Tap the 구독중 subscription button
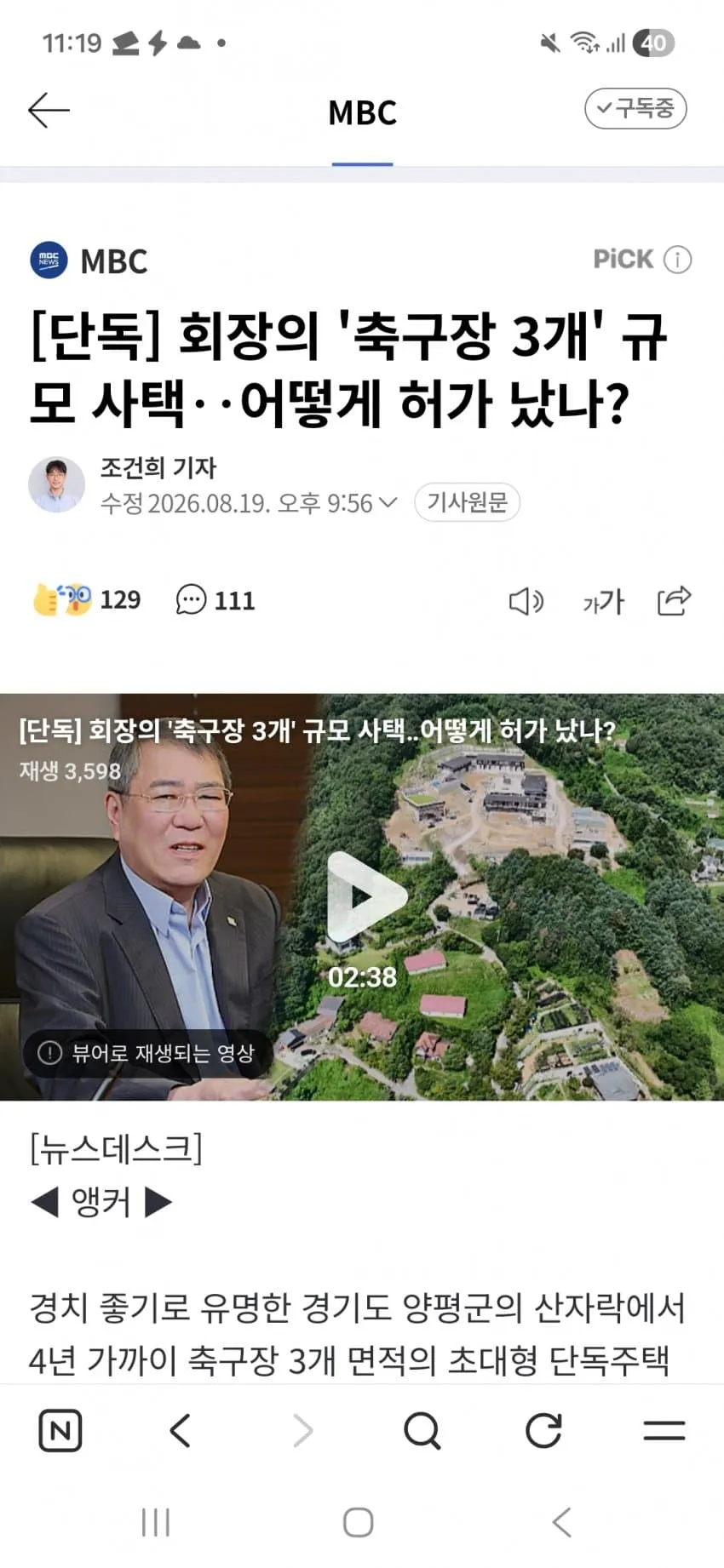The width and height of the screenshot is (724, 1568). tap(635, 108)
